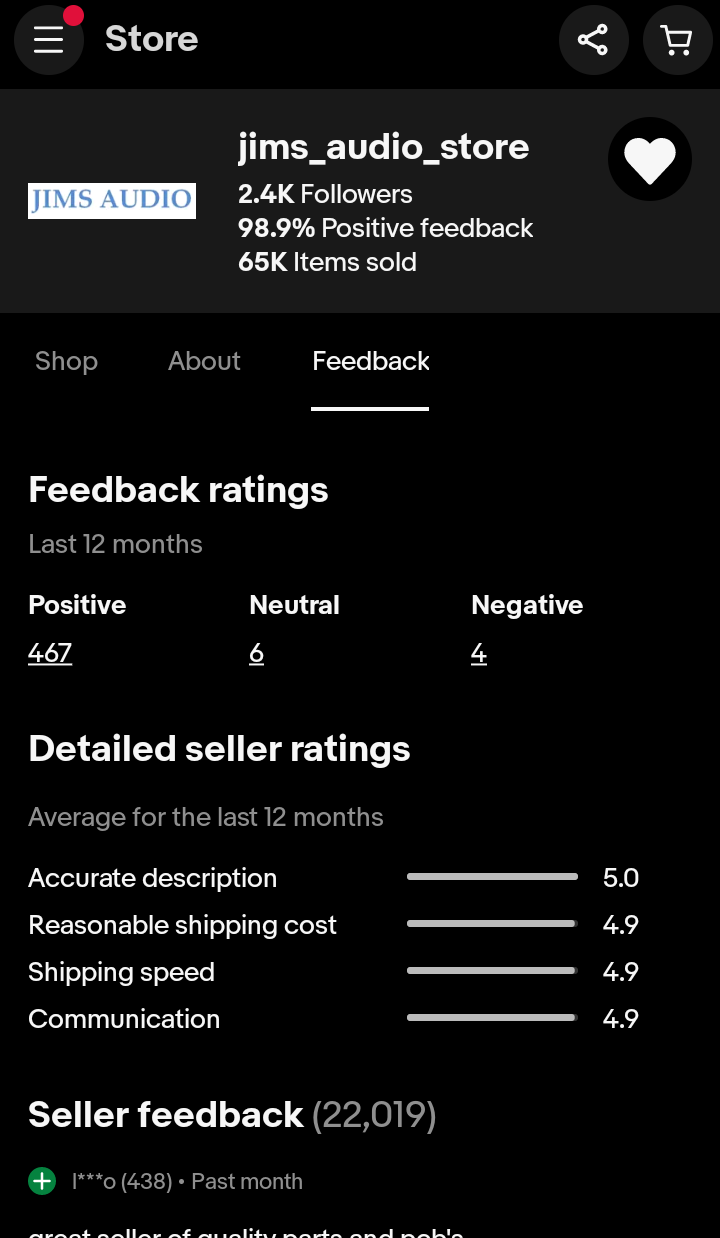720x1238 pixels.
Task: Open the hamburger menu
Action: (x=48, y=40)
